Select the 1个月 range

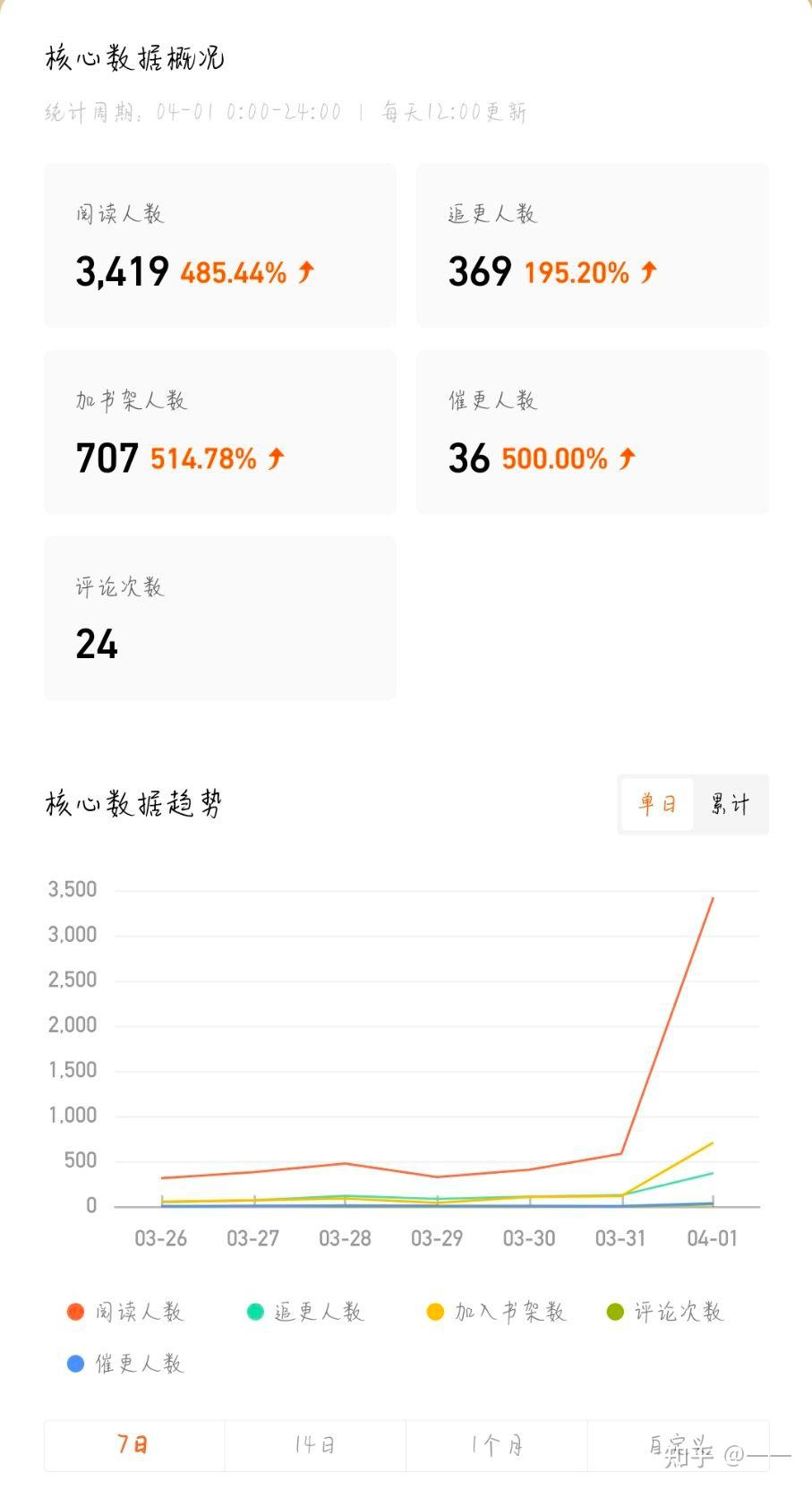(497, 1445)
